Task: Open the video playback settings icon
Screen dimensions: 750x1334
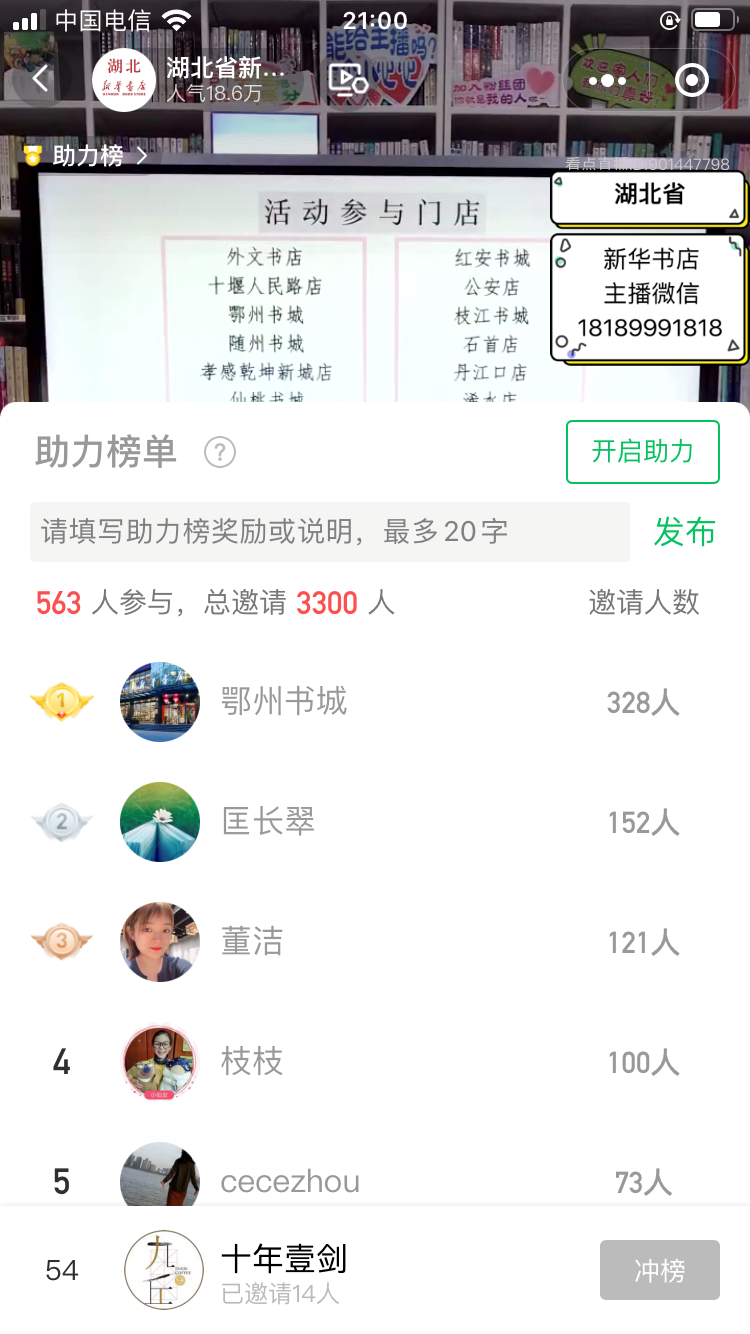Action: tap(347, 80)
